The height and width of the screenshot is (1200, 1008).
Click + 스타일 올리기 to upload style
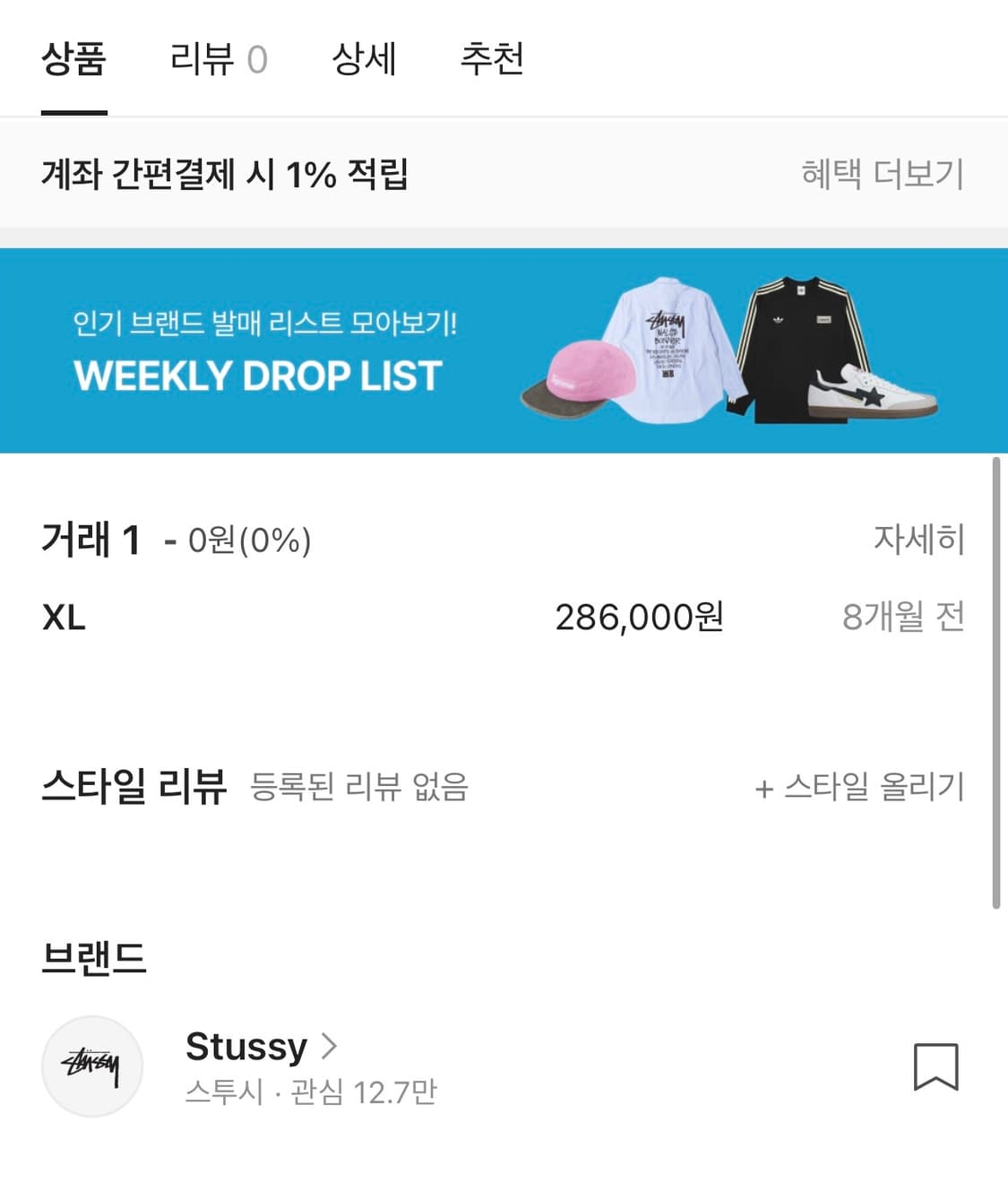pyautogui.click(x=859, y=790)
